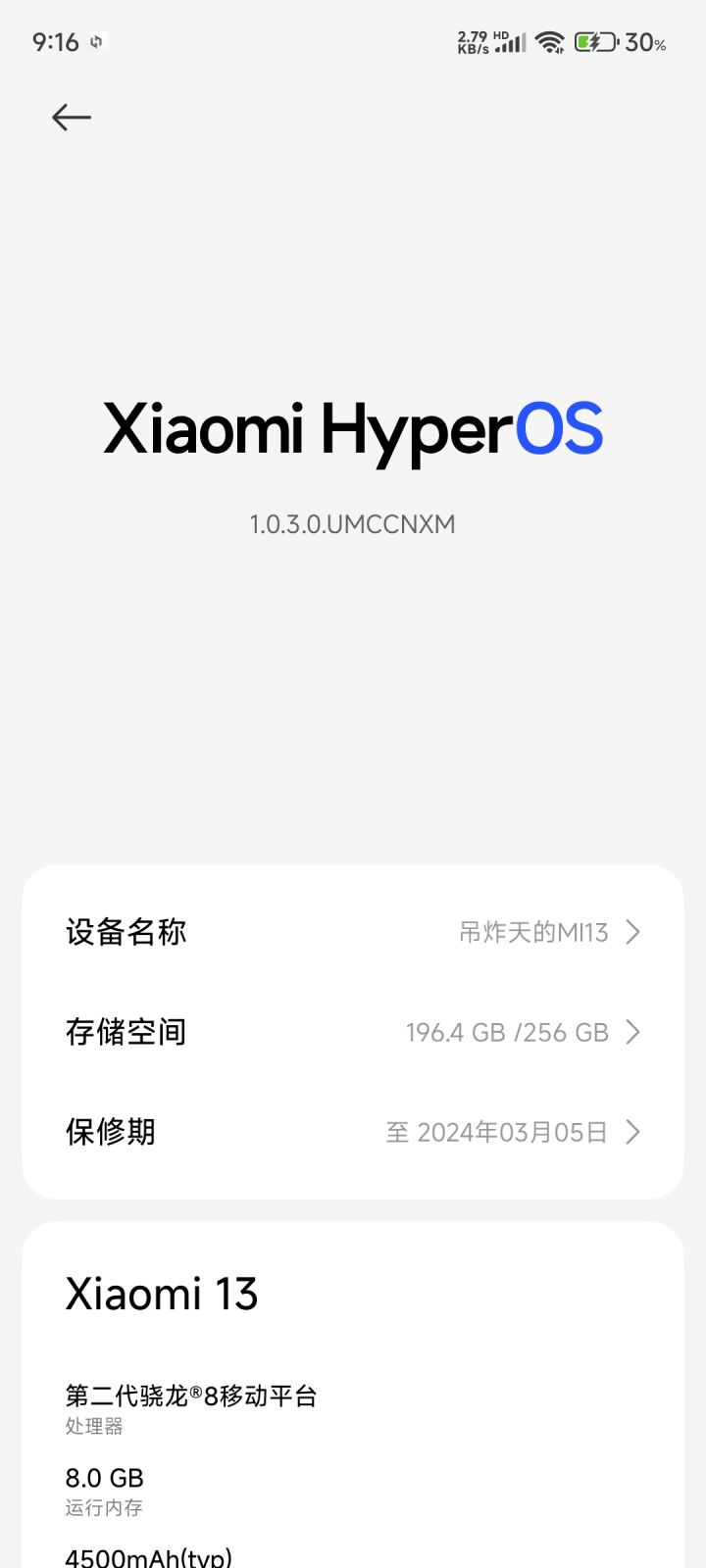The height and width of the screenshot is (1568, 706).
Task: Tap the 196.4 GB /256 GB storage value
Action: pyautogui.click(x=508, y=1032)
